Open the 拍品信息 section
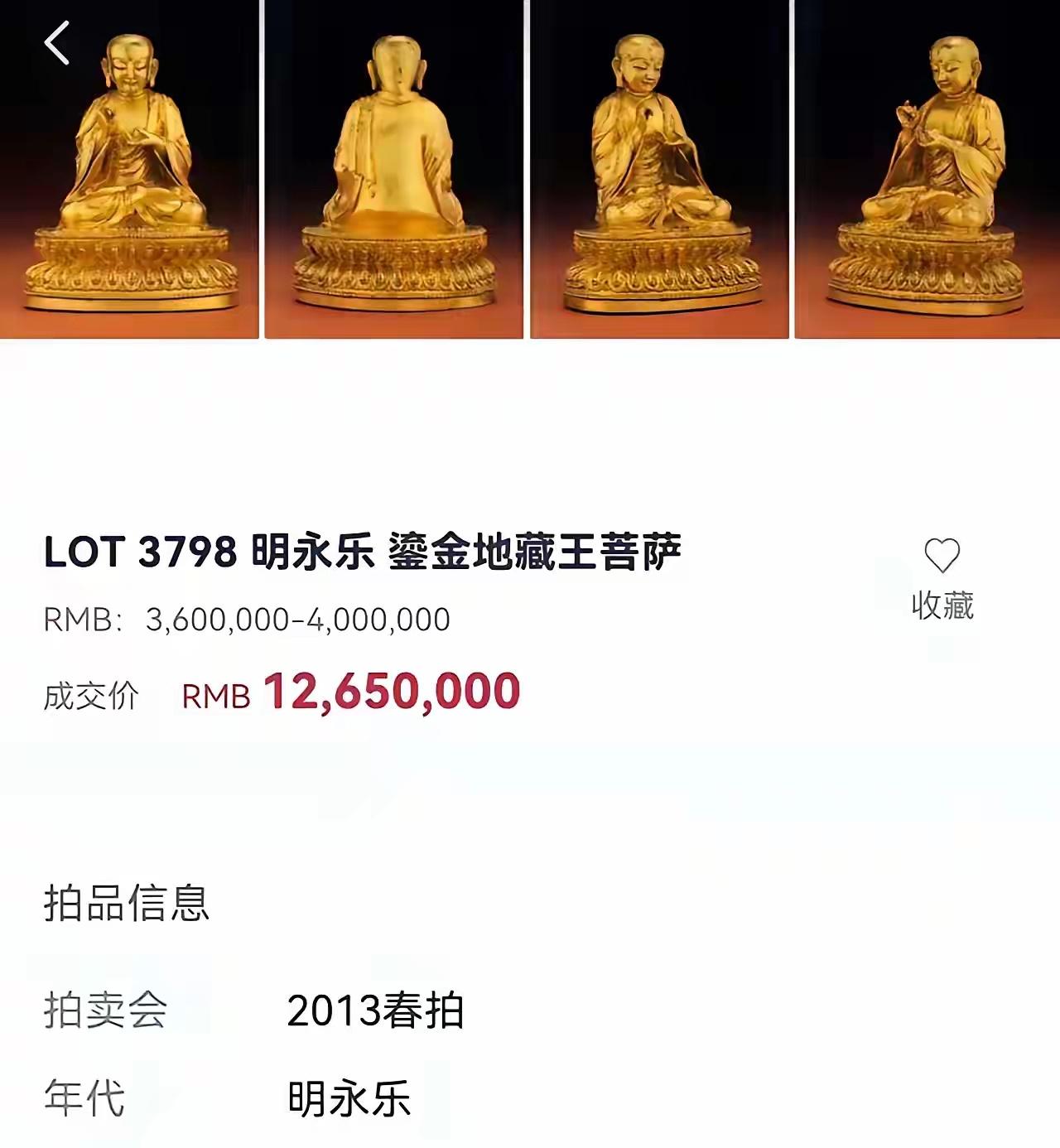 click(125, 908)
